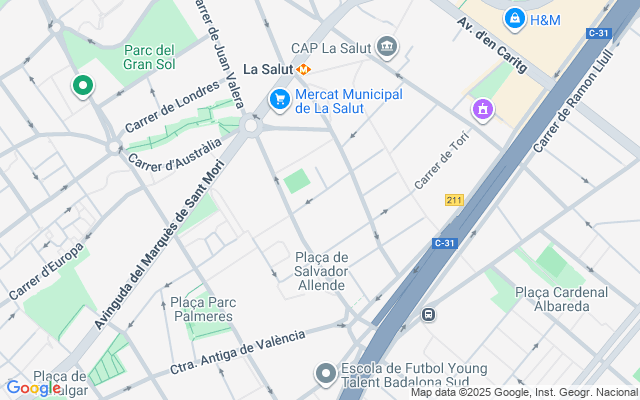Select the La Salut metro station icon

[305, 69]
